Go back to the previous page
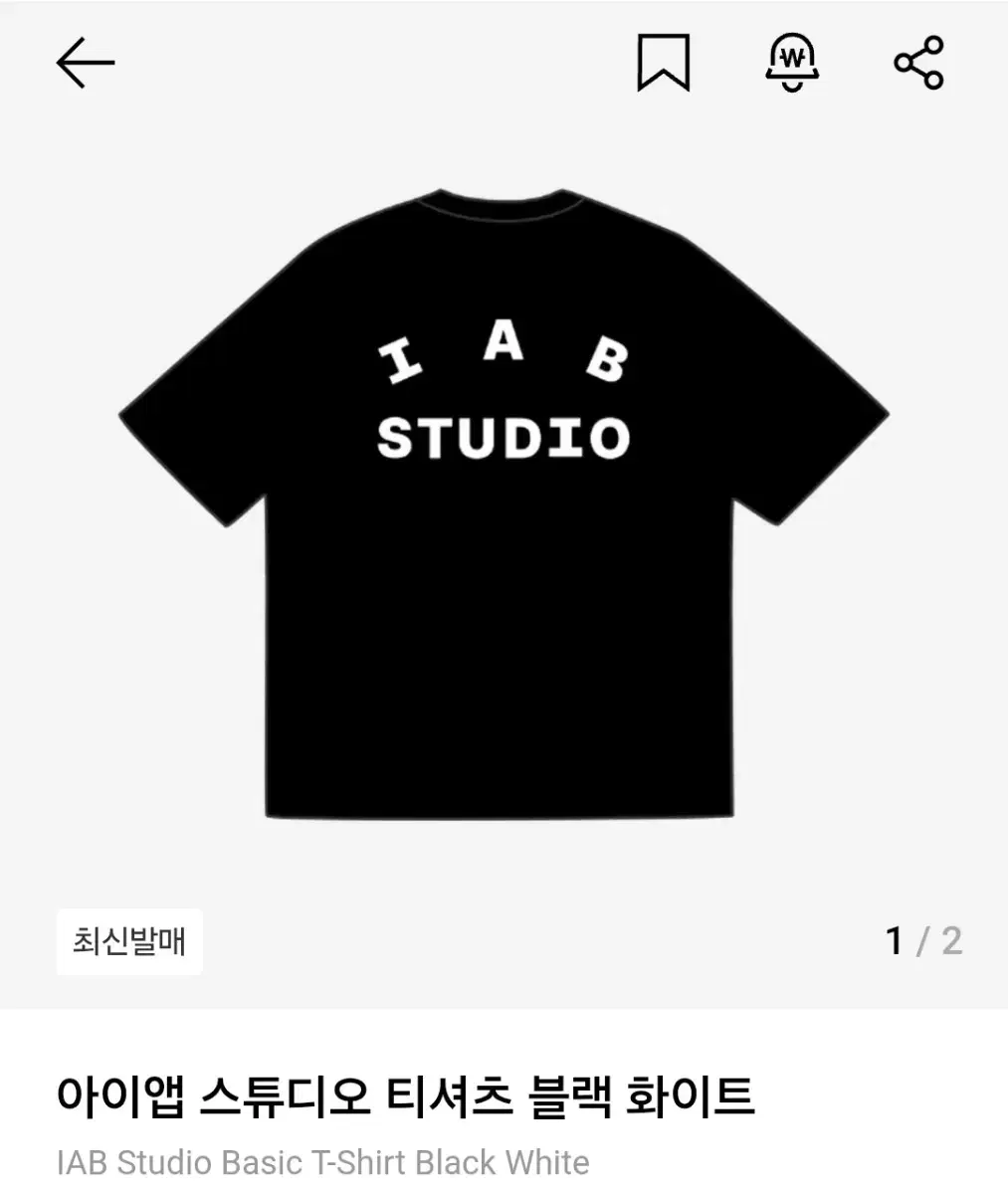1008x1194 pixels. pos(86,64)
